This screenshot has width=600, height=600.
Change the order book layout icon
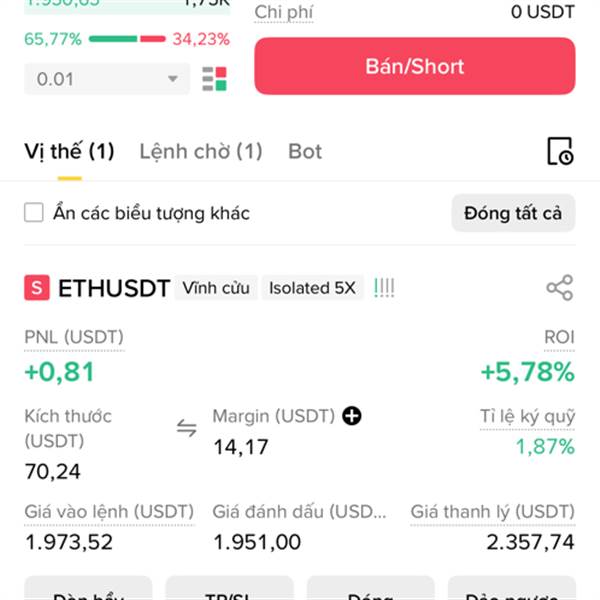pyautogui.click(x=214, y=79)
